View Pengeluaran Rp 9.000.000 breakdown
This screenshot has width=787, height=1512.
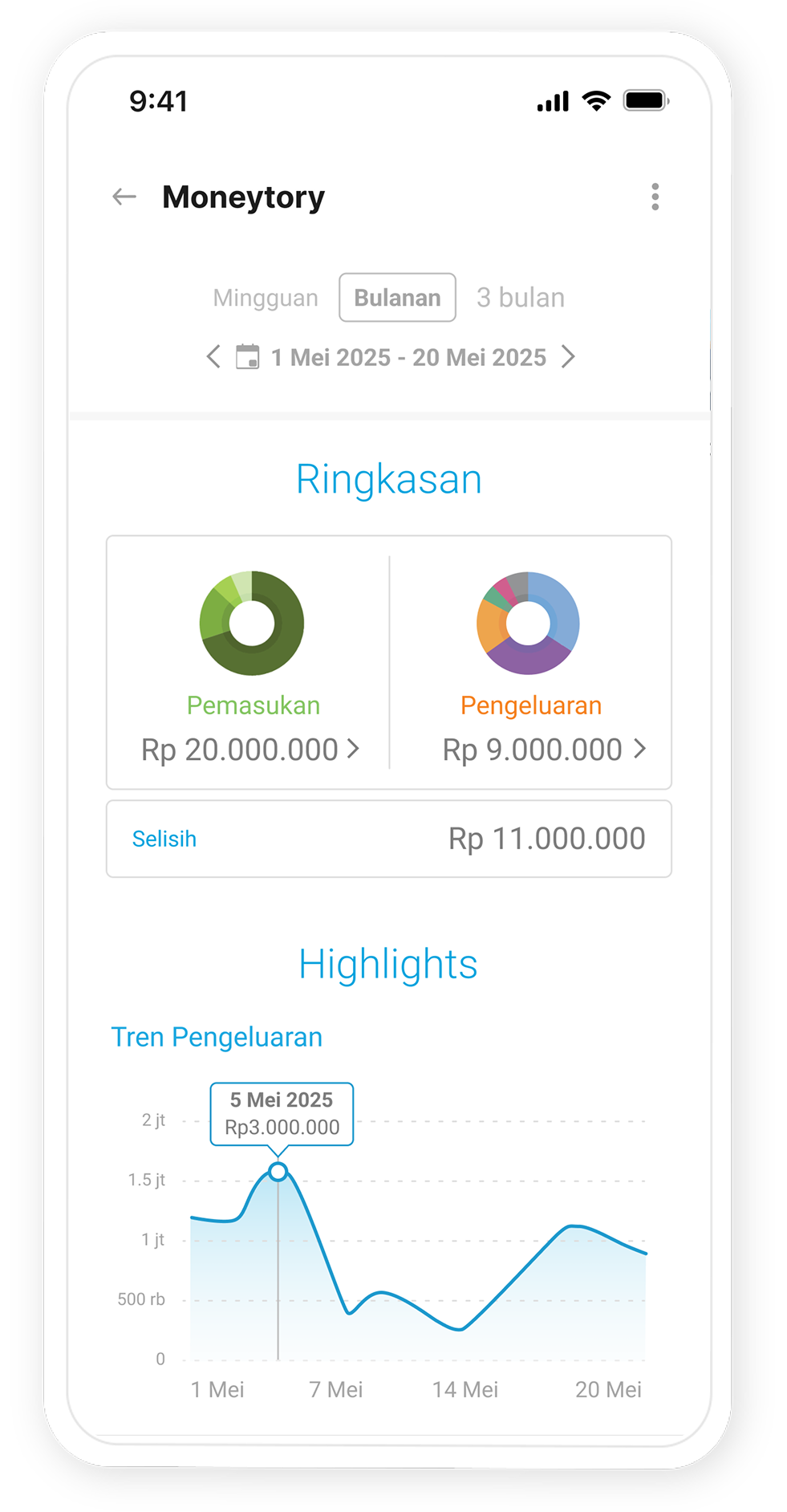543,750
